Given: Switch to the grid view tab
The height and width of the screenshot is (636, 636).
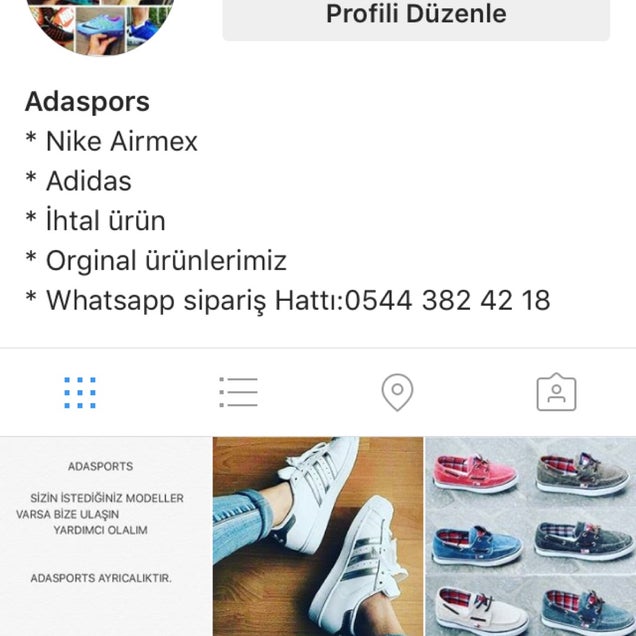Looking at the screenshot, I should click(x=80, y=393).
